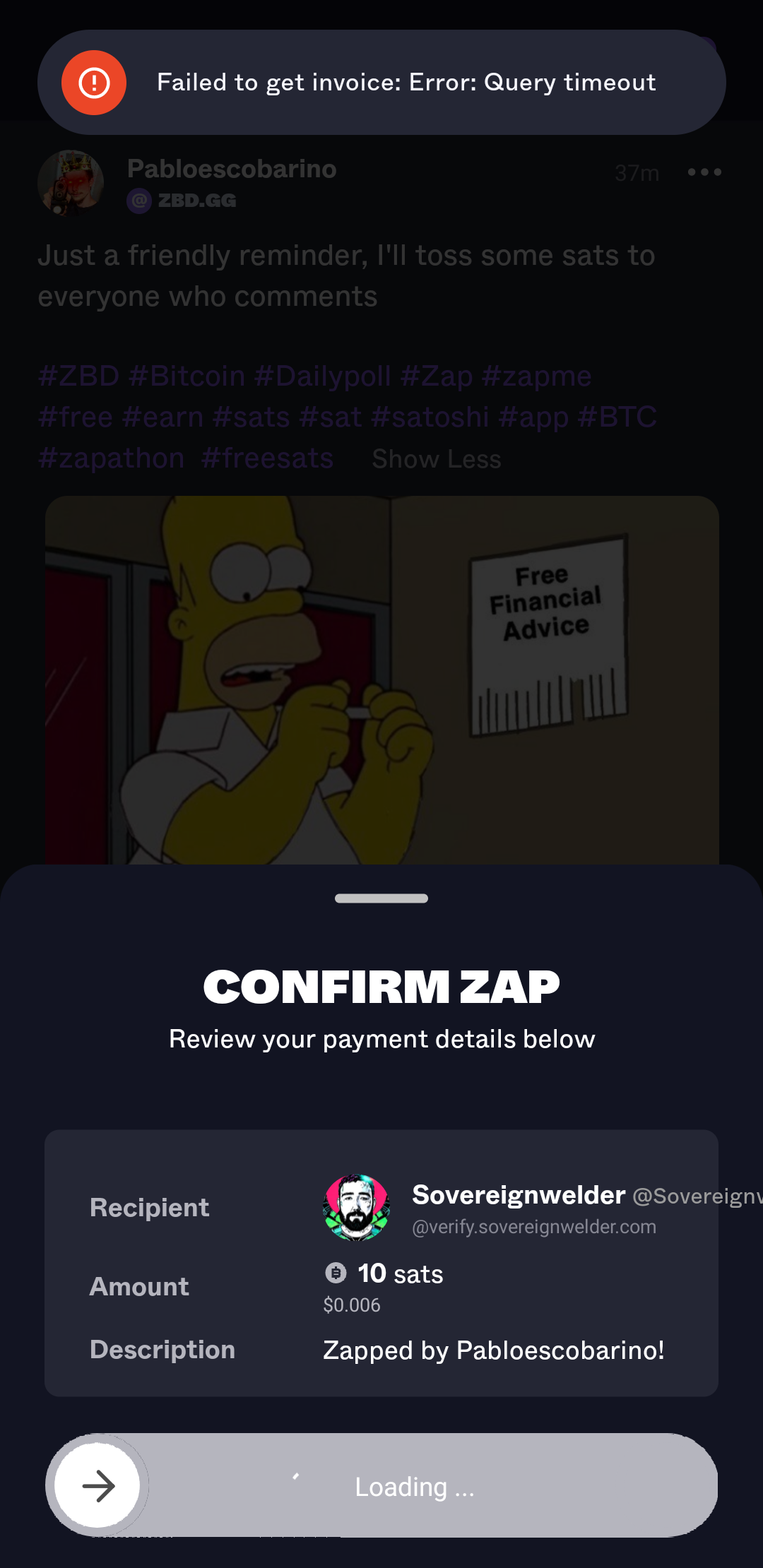Tap the arrow on the Loading confirm slider
The width and height of the screenshot is (763, 1568).
pyautogui.click(x=97, y=1486)
